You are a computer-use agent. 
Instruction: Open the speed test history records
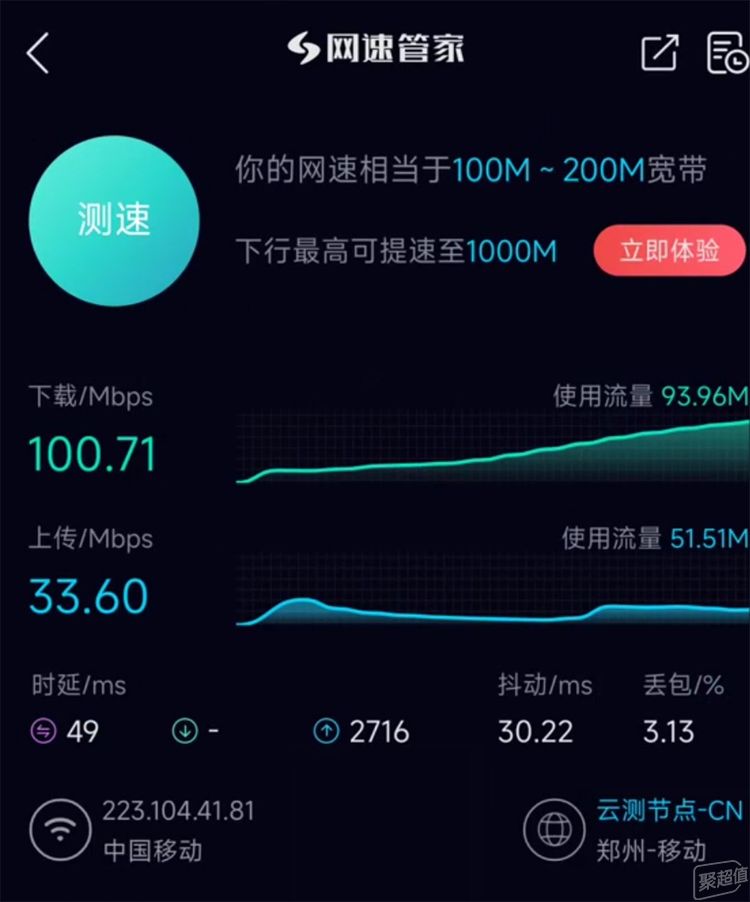[726, 53]
